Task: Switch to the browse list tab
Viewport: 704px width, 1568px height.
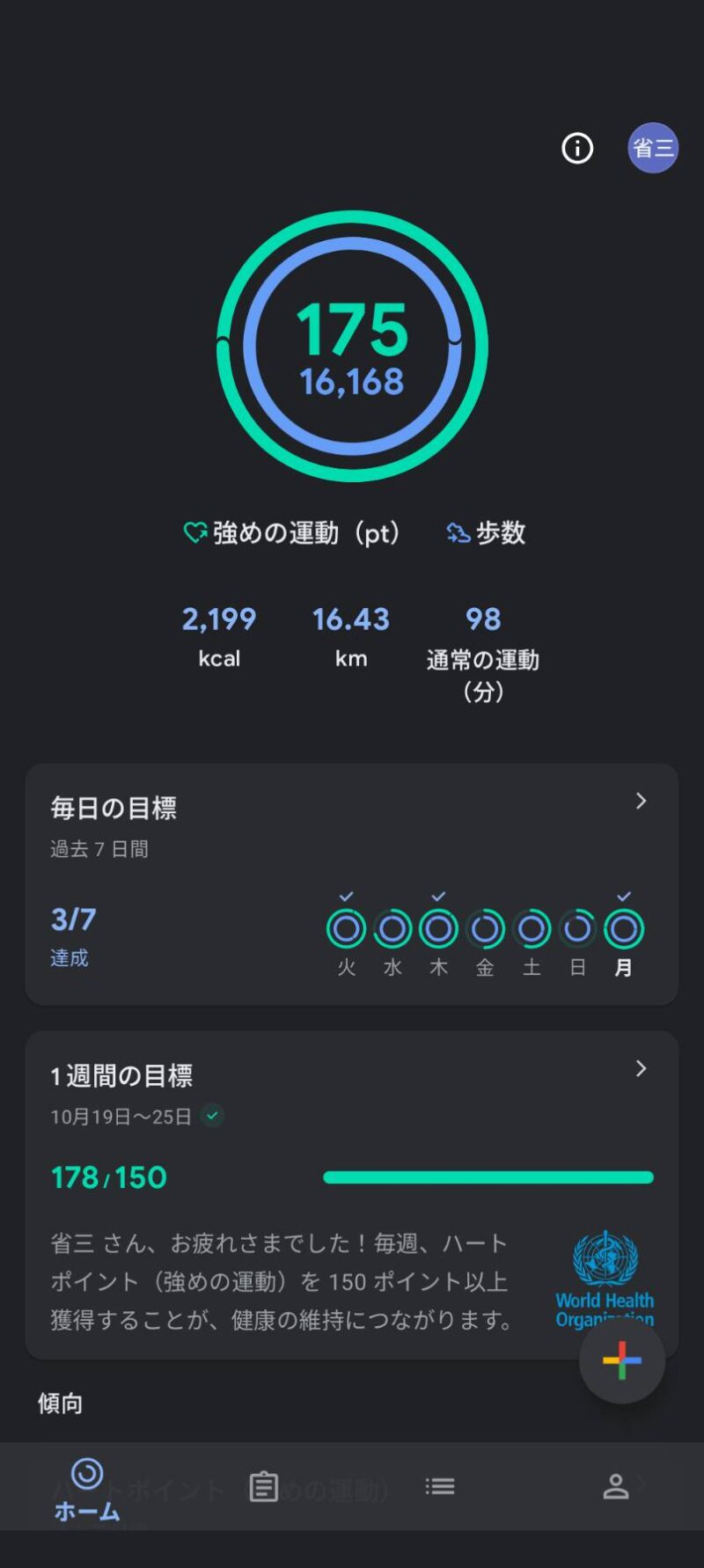Action: [x=440, y=1486]
